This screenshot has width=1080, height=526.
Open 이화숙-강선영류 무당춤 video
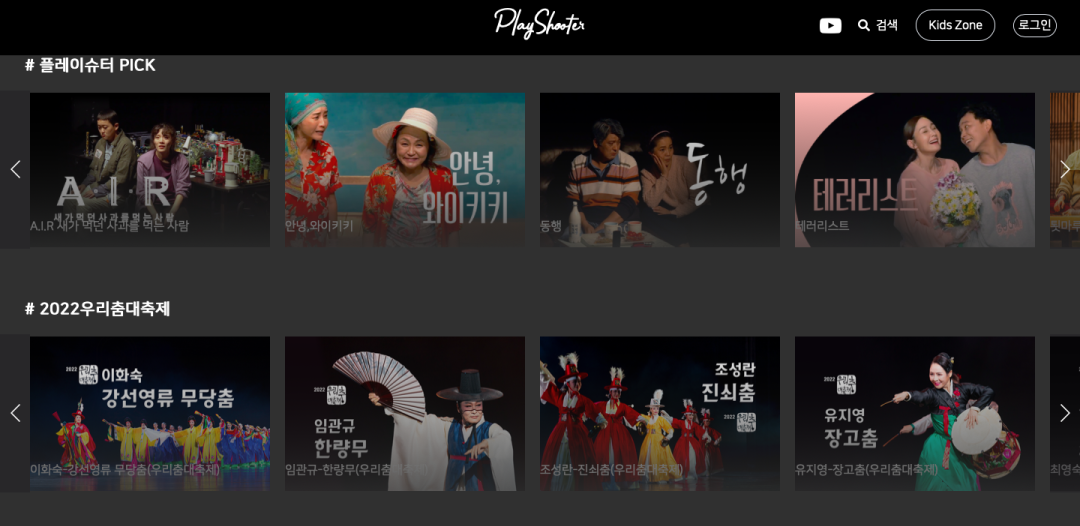pyautogui.click(x=150, y=413)
